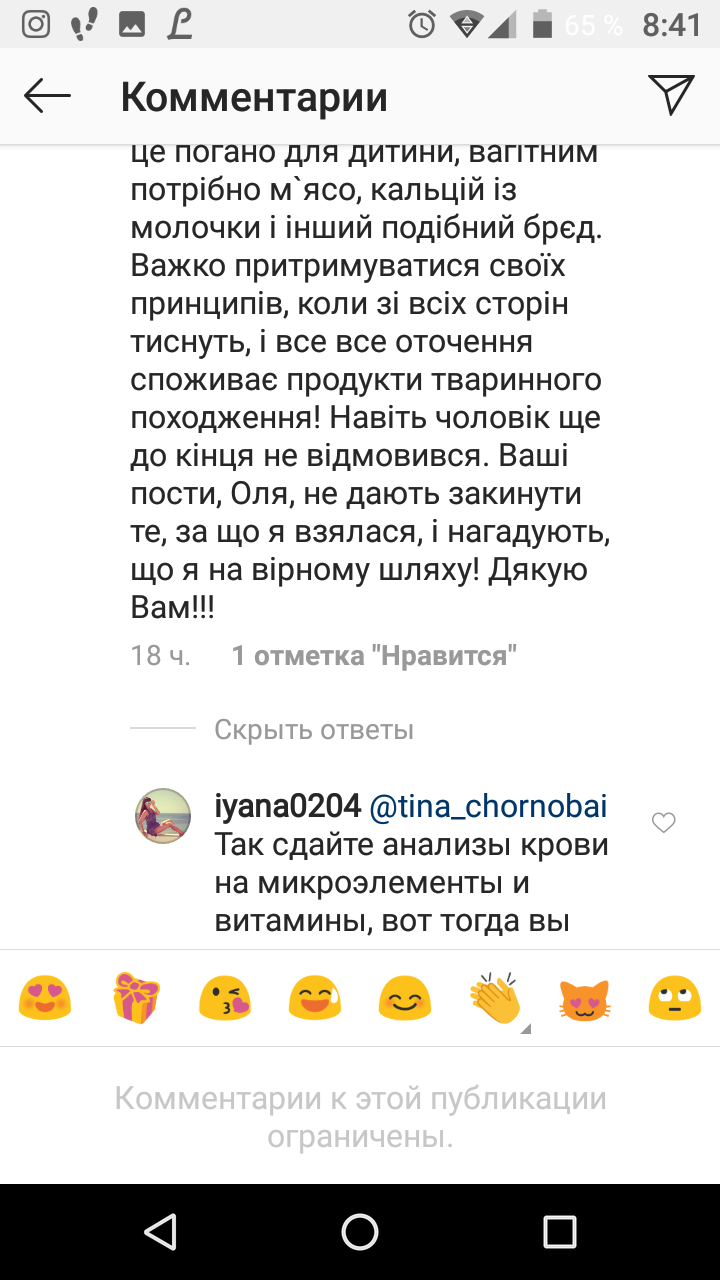
Task: Insert the kissing face emoji
Action: coord(226,998)
